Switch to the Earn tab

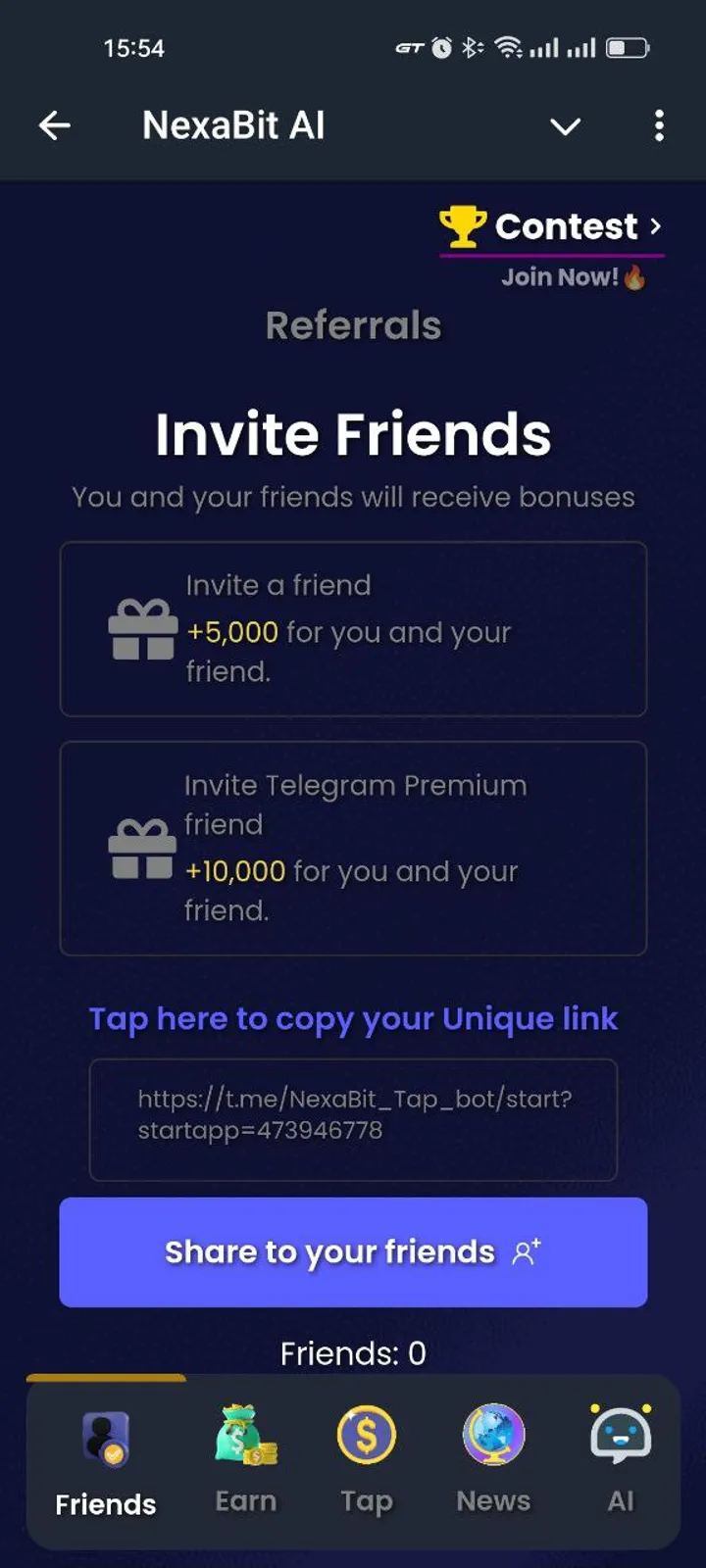[x=245, y=1460]
